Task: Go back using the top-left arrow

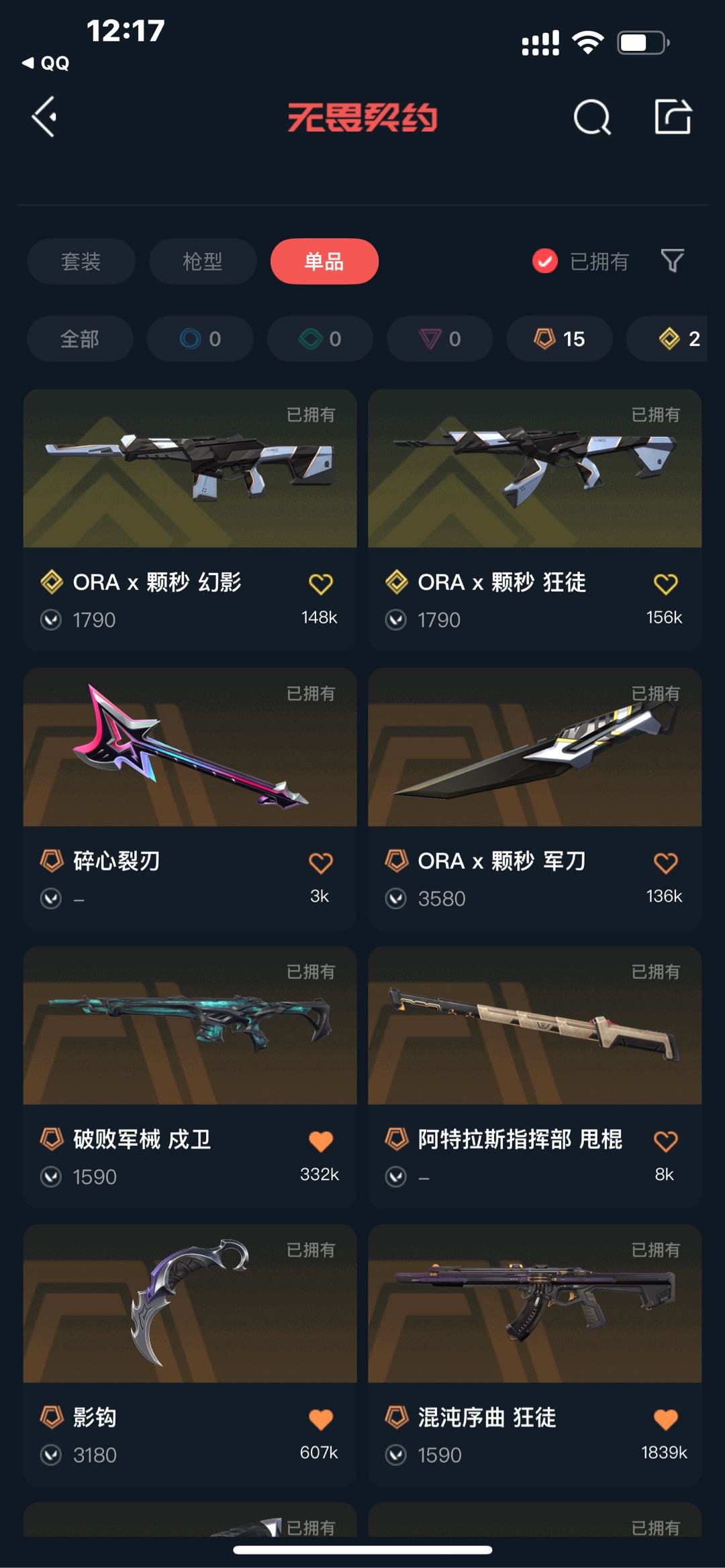Action: click(x=44, y=117)
